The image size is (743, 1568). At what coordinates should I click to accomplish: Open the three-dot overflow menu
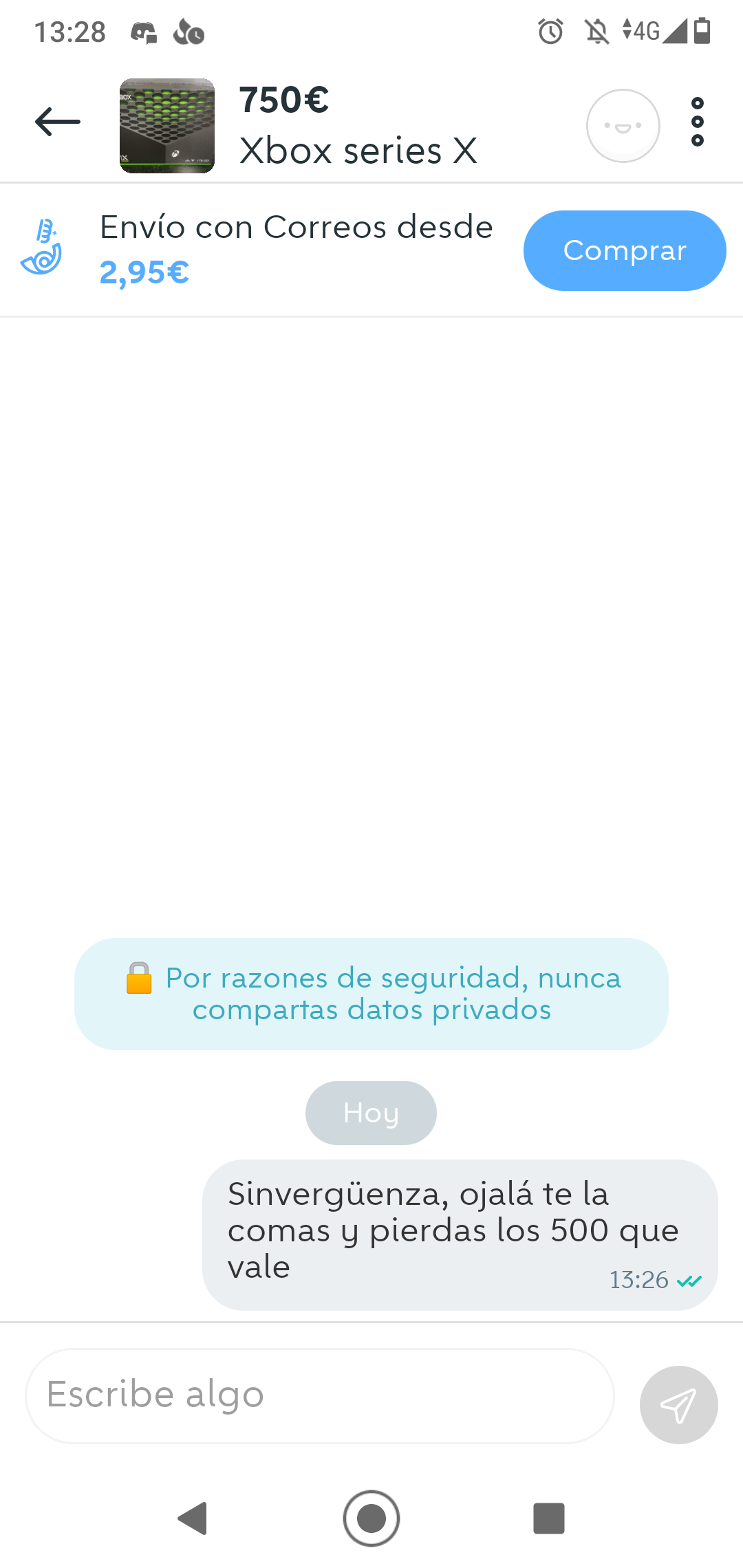(x=698, y=122)
